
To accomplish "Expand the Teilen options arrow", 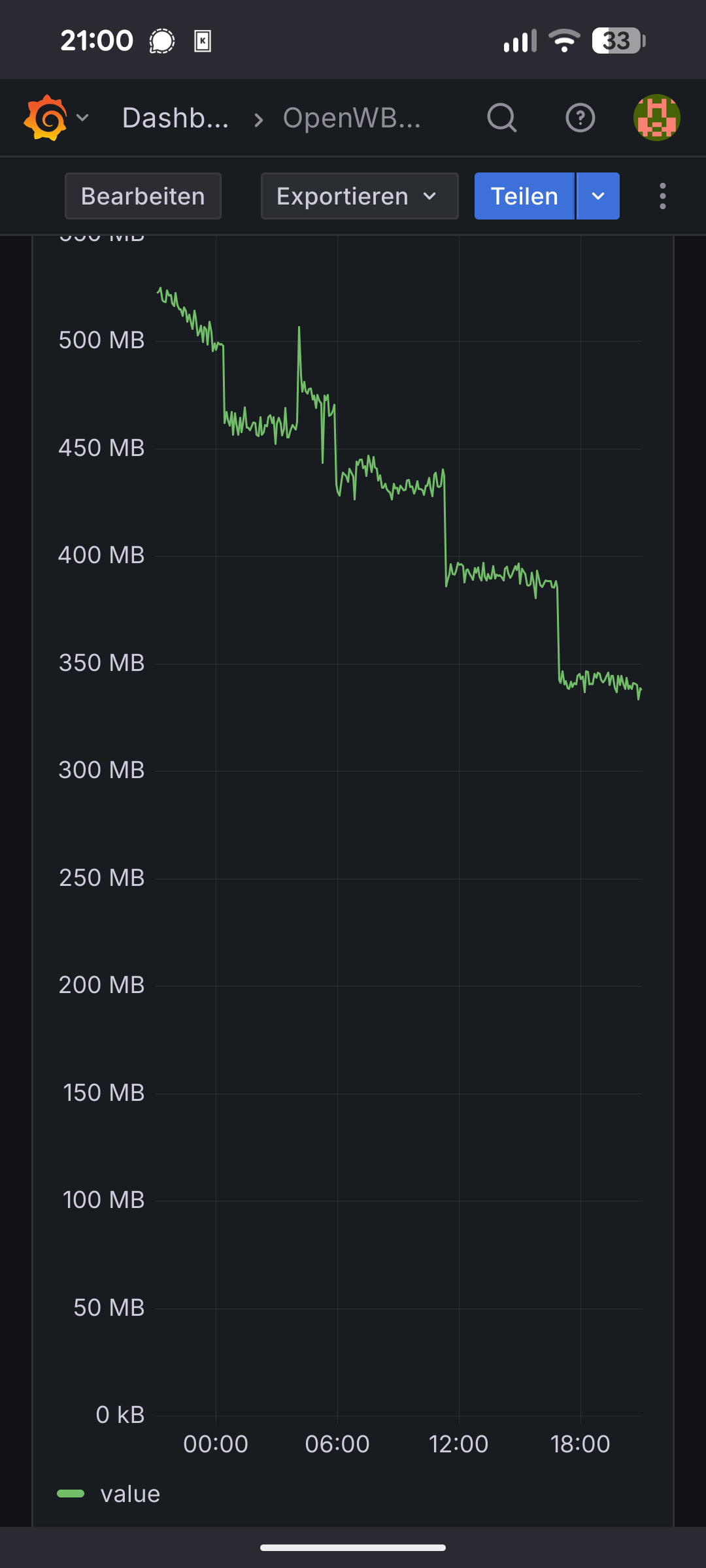I will (x=598, y=196).
